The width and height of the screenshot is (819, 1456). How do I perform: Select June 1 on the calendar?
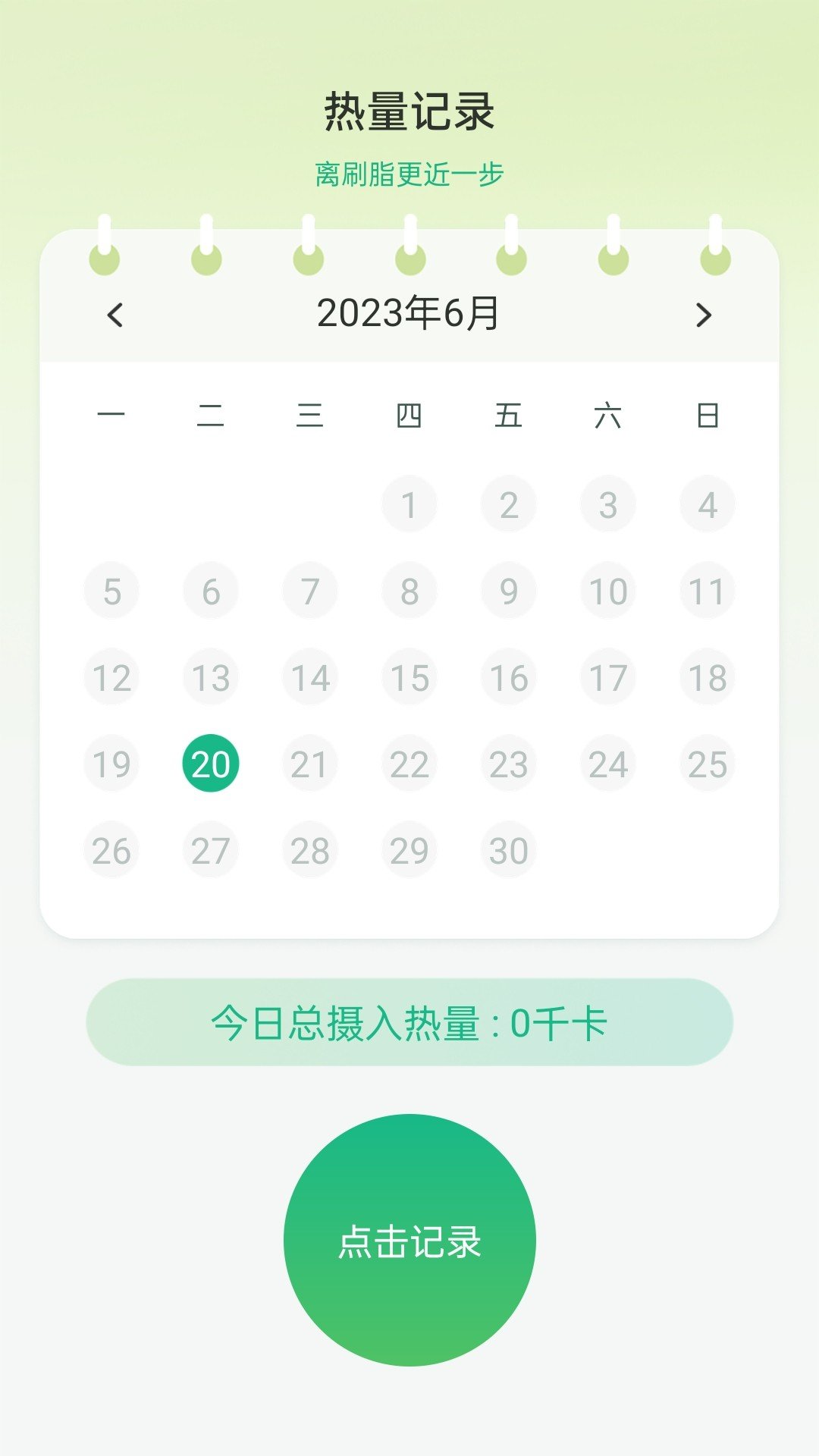(x=409, y=504)
